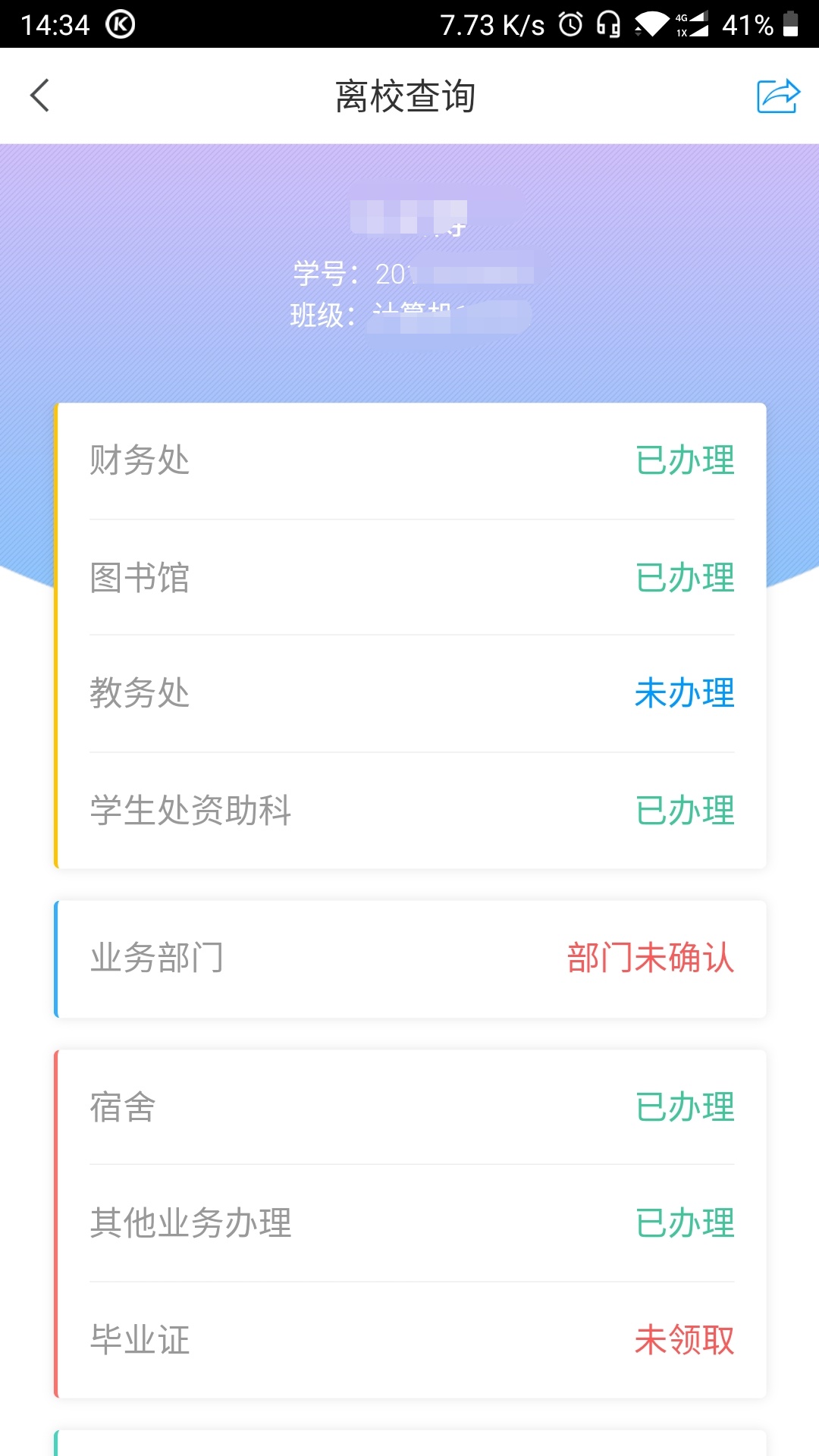Open 其他业务办理 row
819x1456 pixels.
coord(412,1222)
